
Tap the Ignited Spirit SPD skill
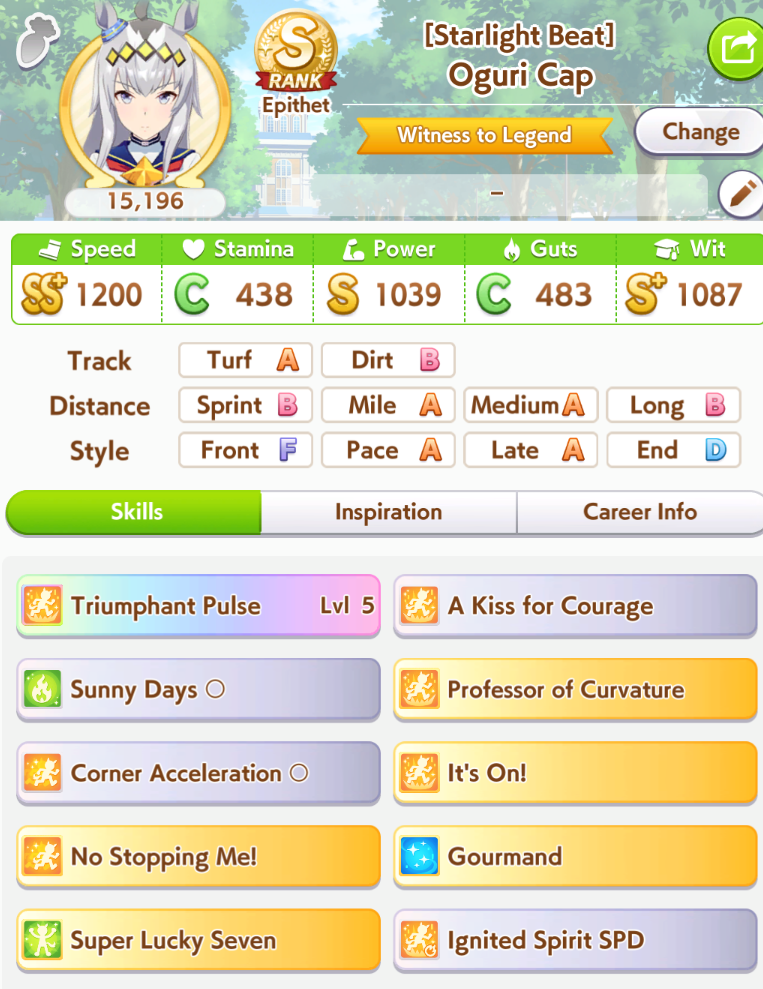(x=575, y=941)
